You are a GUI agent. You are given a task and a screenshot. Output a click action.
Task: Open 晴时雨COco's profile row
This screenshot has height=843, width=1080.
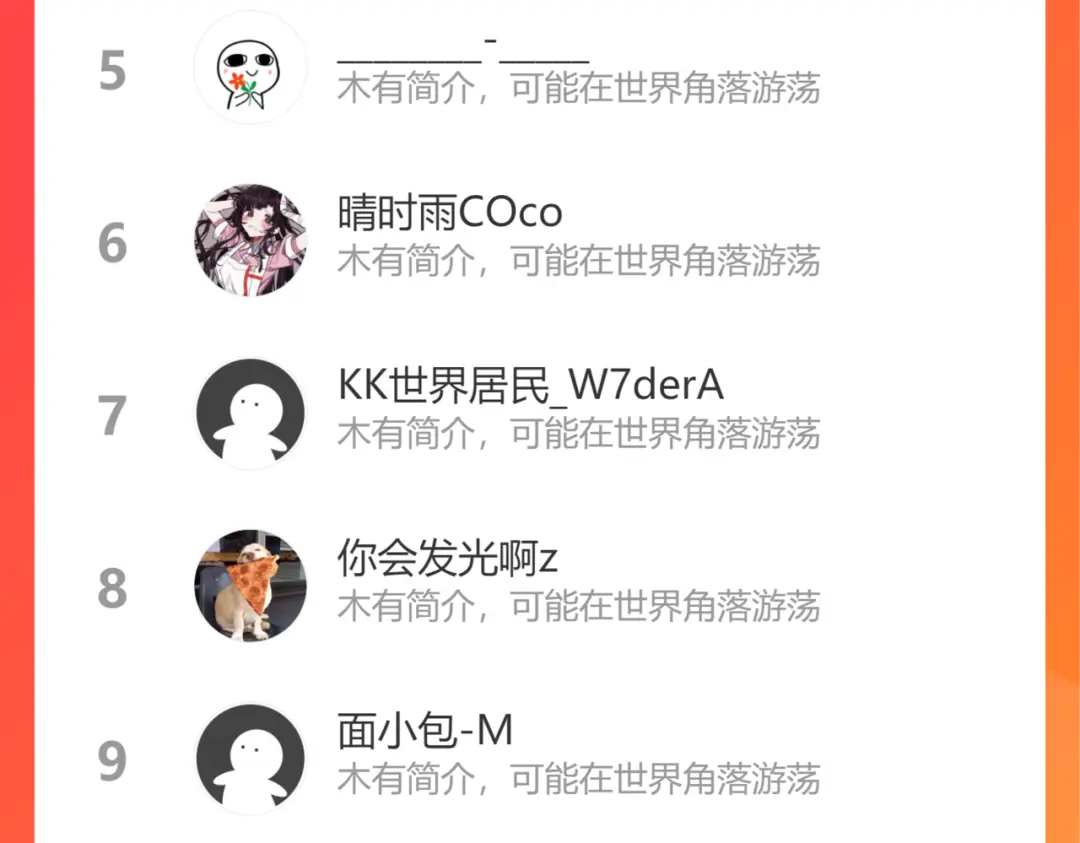pyautogui.click(x=539, y=242)
